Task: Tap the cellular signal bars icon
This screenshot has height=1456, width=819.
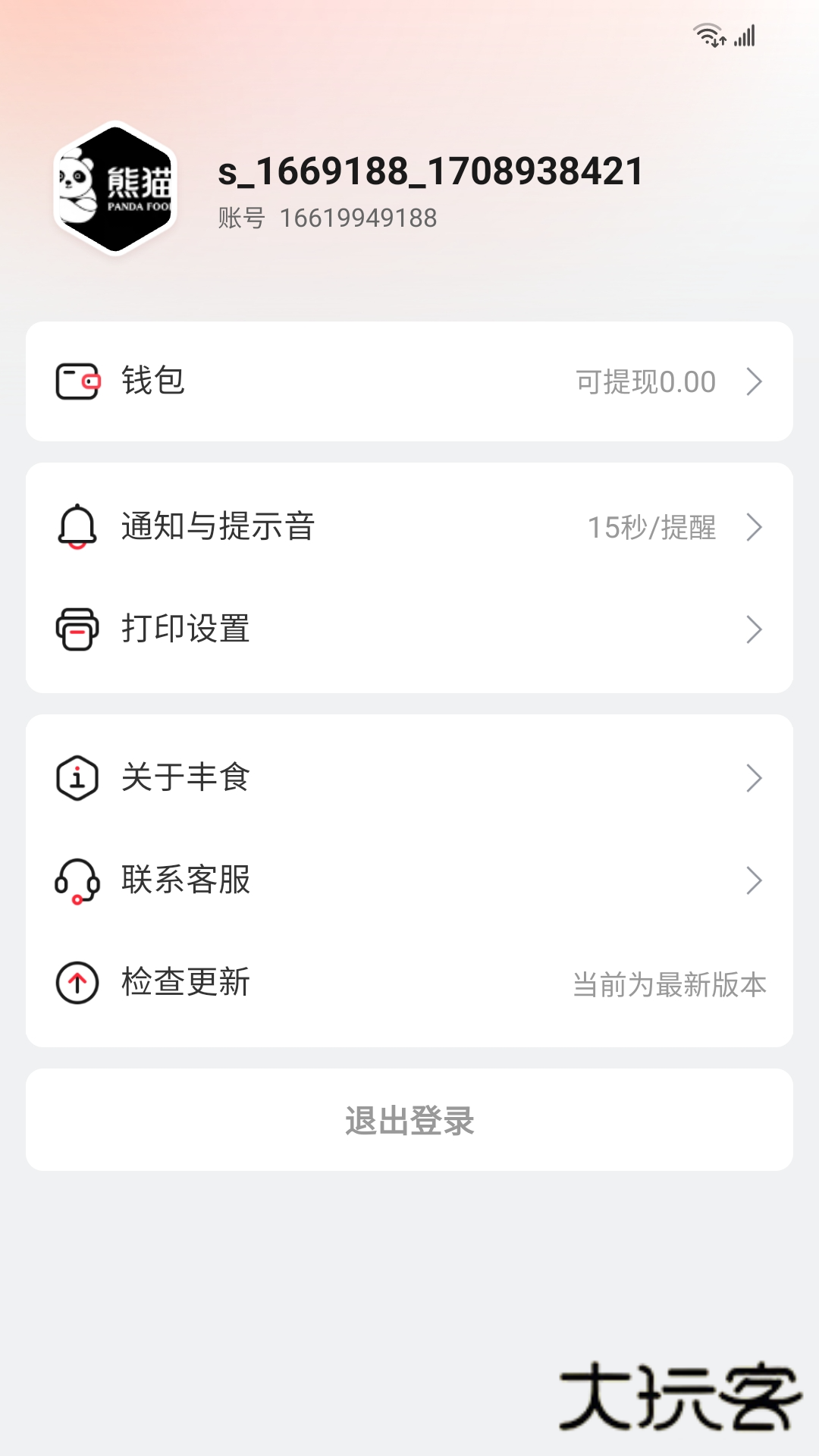Action: (x=746, y=33)
